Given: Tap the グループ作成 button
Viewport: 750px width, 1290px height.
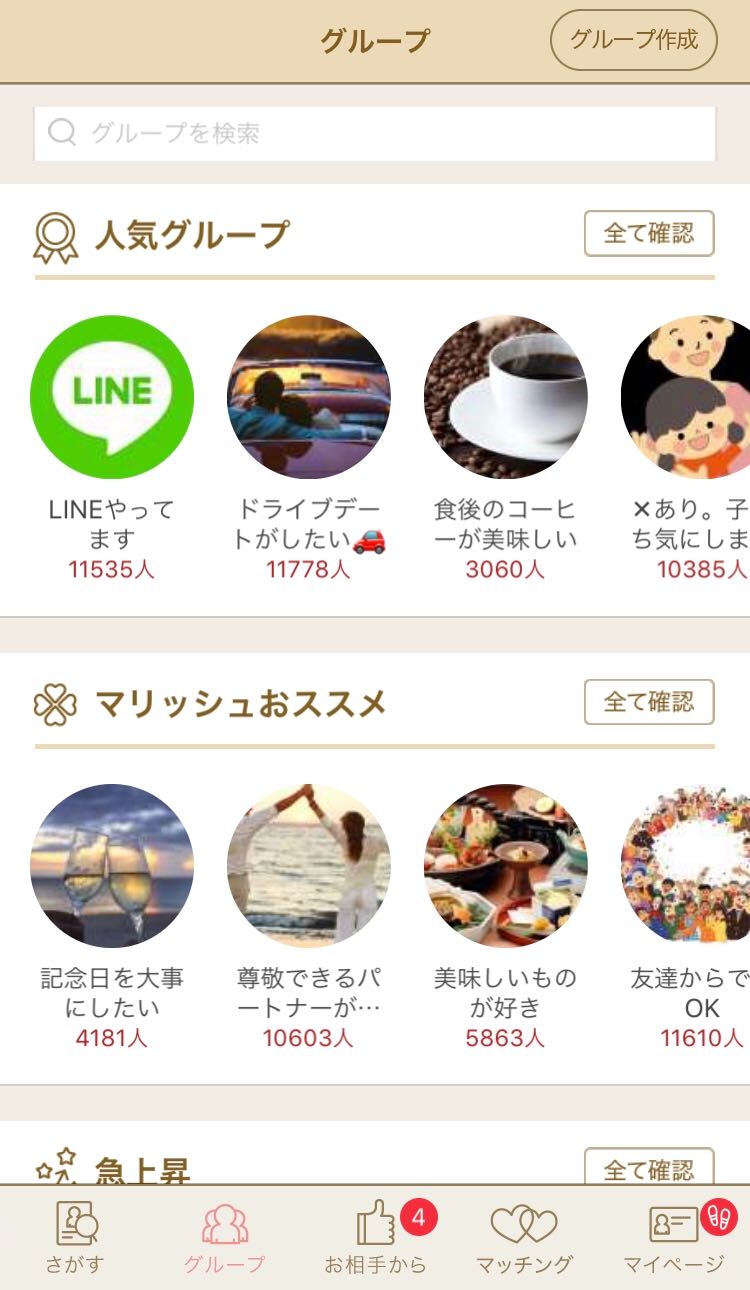Looking at the screenshot, I should click(634, 40).
